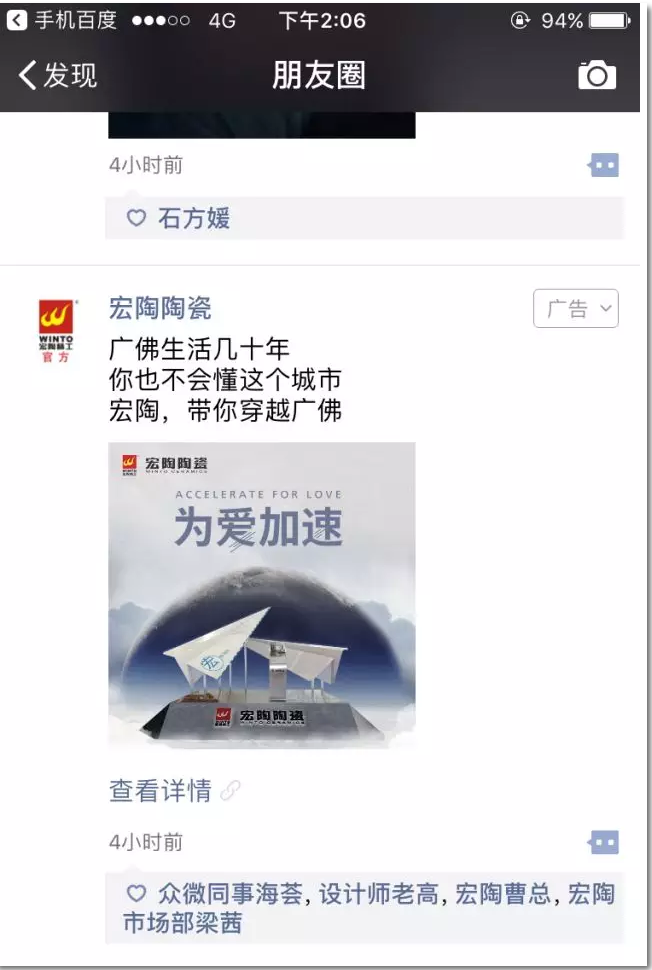Open the camera to post a moment

click(x=597, y=75)
